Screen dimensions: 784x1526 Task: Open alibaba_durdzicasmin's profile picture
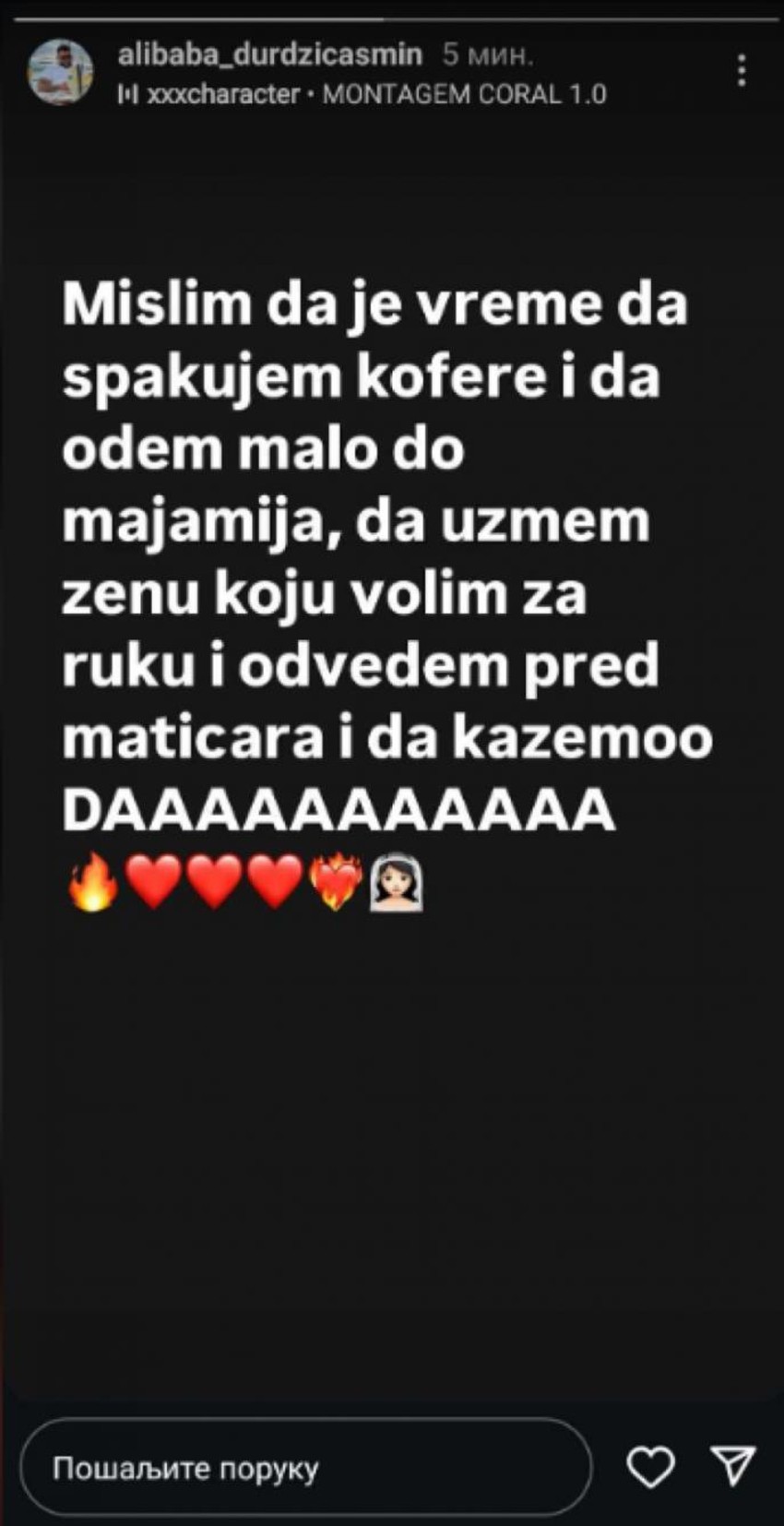click(x=60, y=71)
